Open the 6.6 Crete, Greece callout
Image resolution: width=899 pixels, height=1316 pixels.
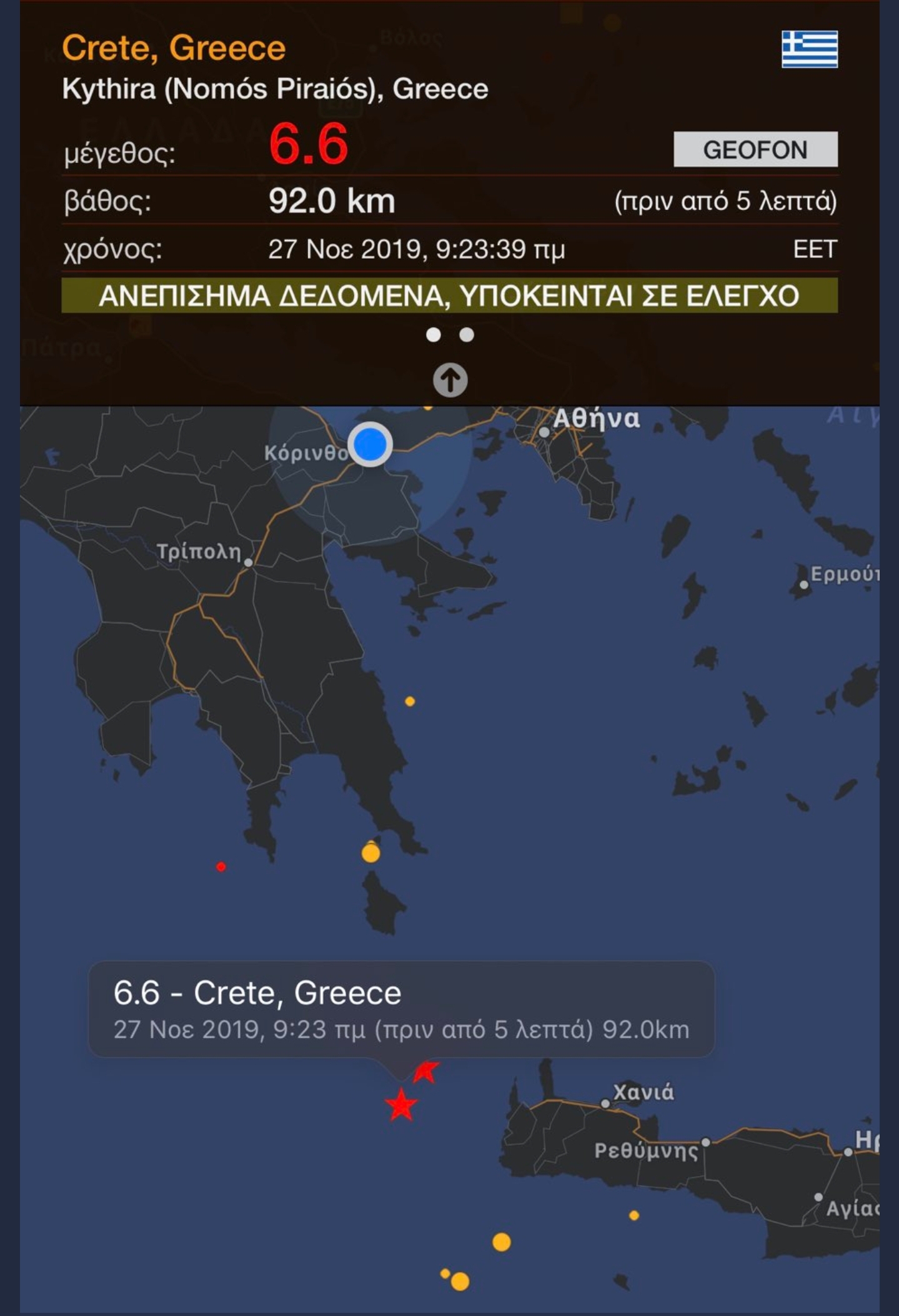(401, 1009)
